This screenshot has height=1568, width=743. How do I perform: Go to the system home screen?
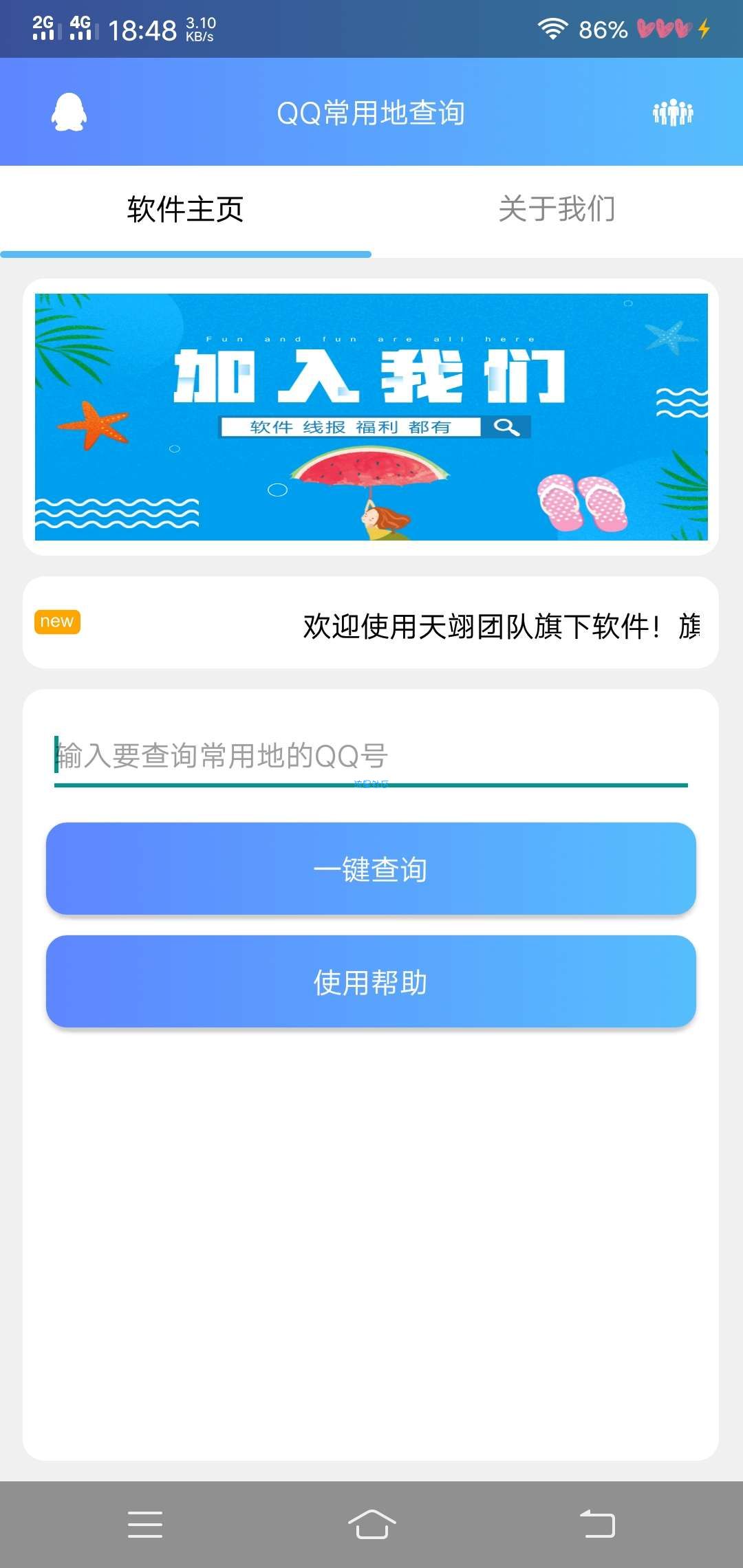371,1524
